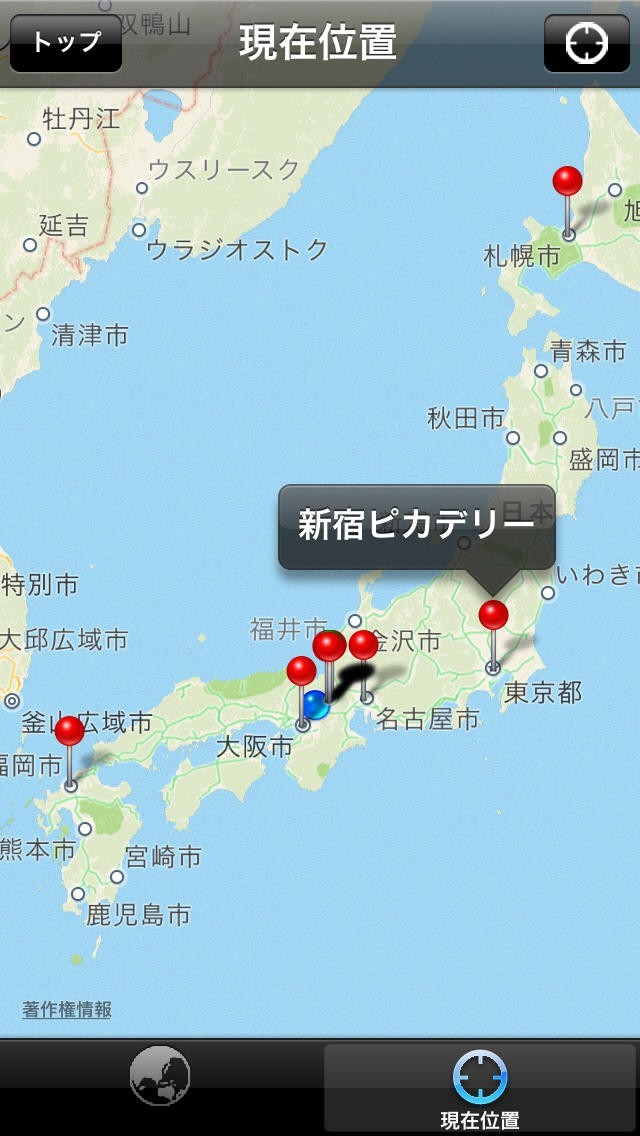Tap the blue current location dot
Viewport: 640px width, 1136px height.
coord(315,705)
